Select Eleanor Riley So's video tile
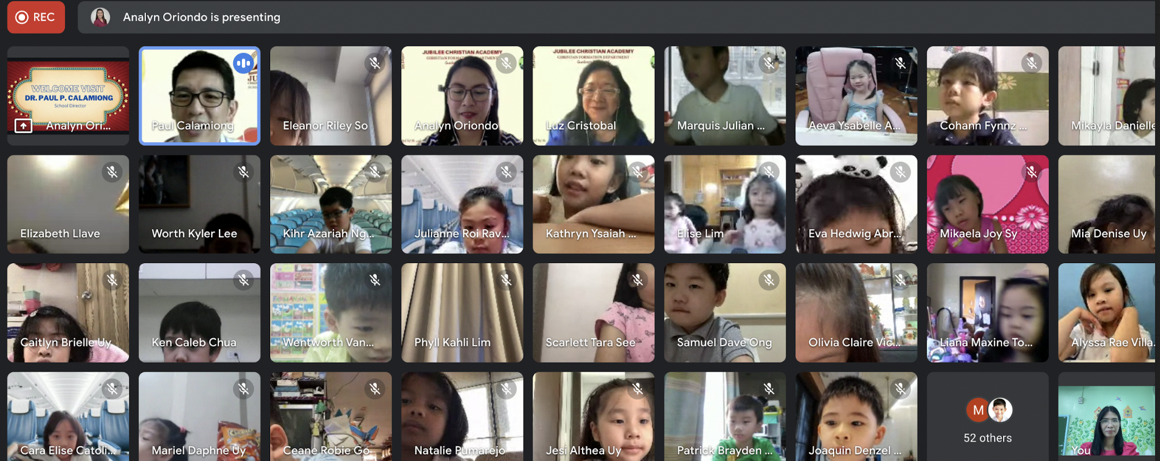The image size is (1160, 472). pos(330,96)
